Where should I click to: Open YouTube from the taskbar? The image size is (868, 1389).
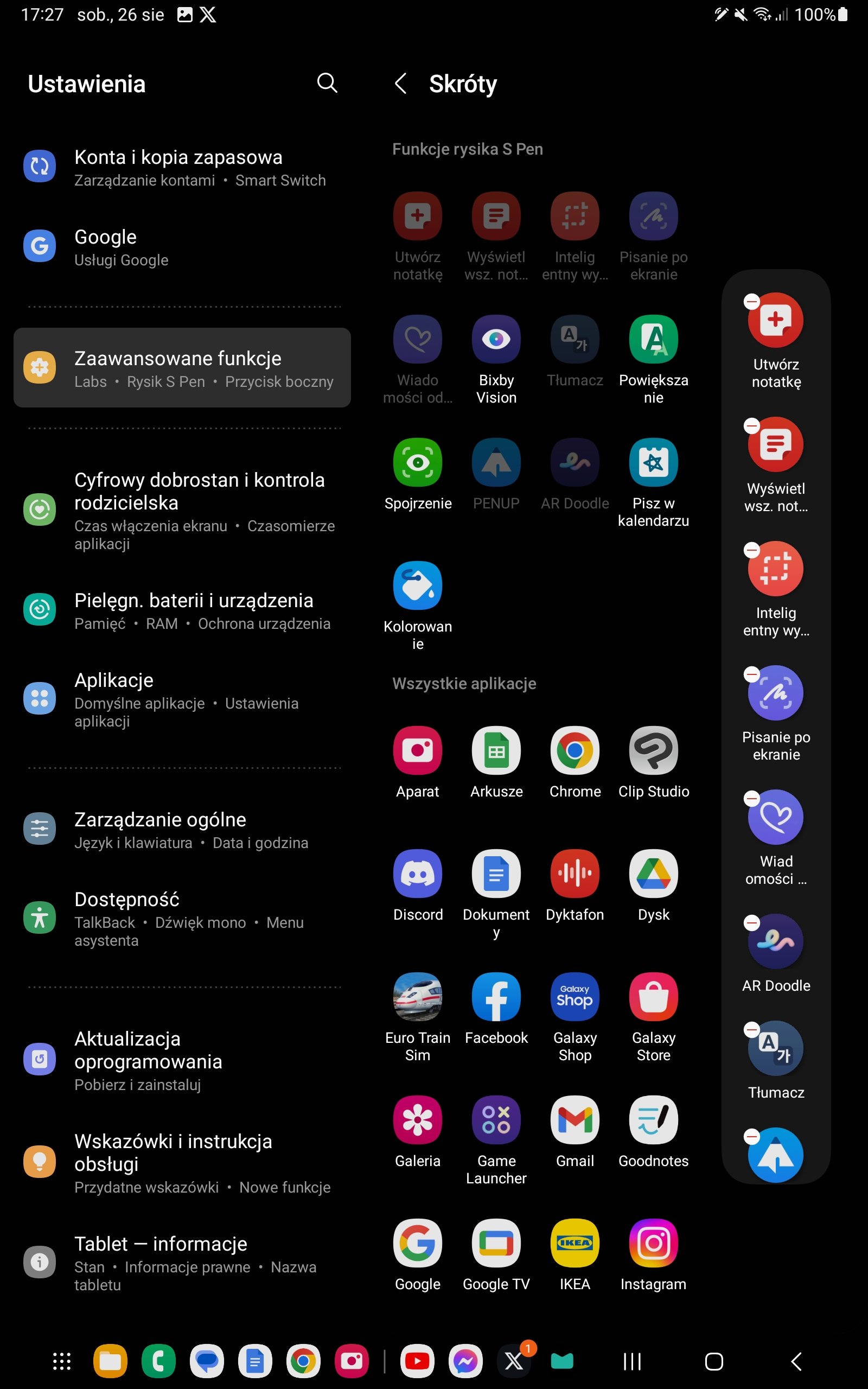pos(417,1361)
